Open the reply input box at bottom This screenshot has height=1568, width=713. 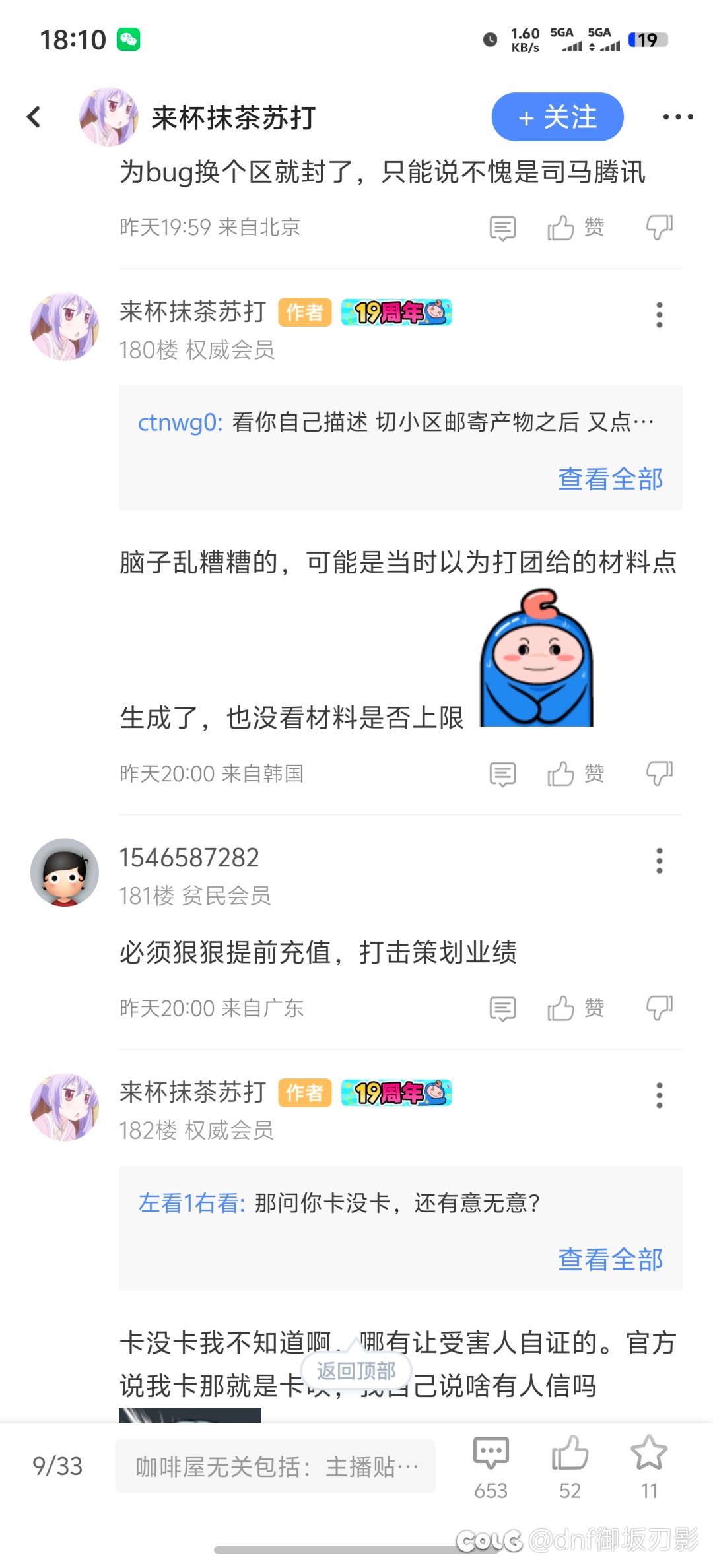tap(275, 1466)
